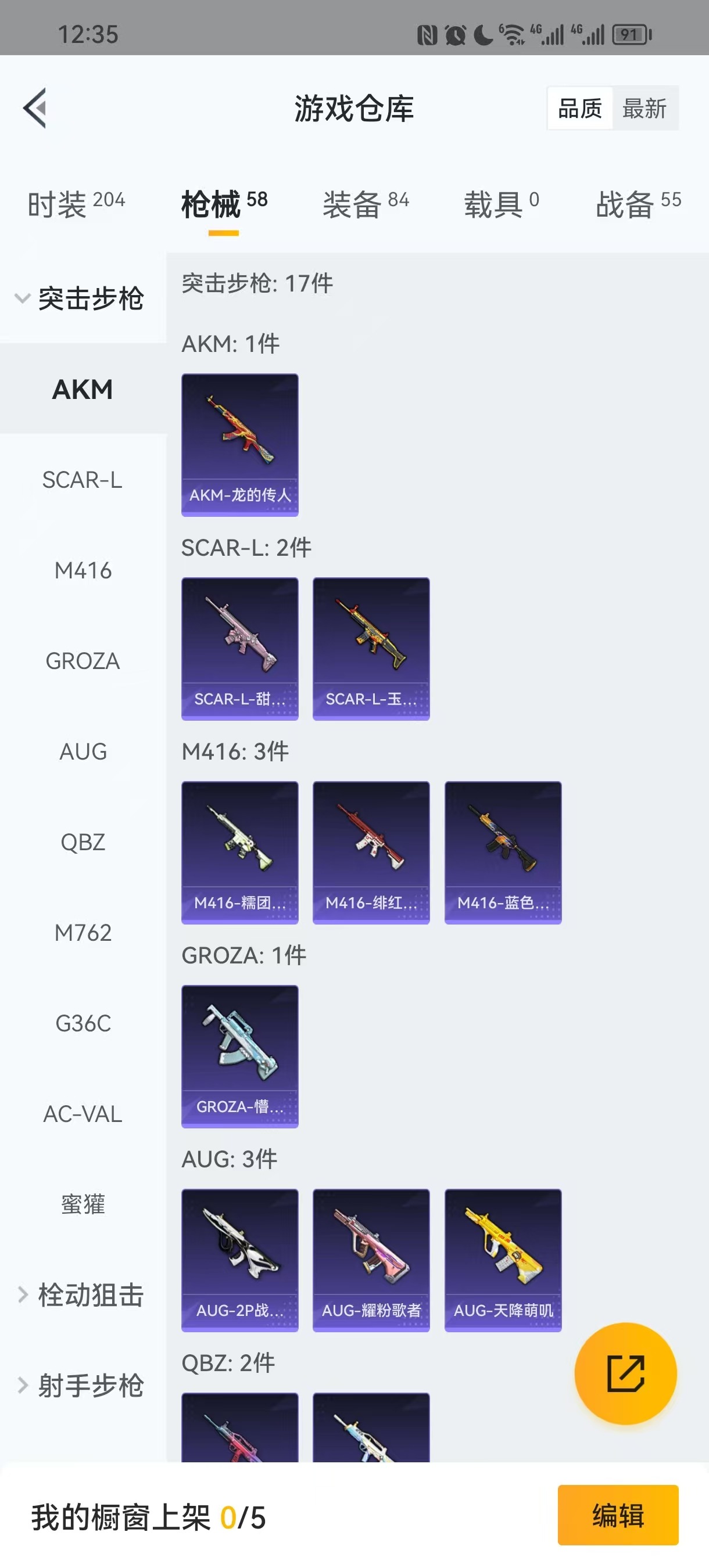Viewport: 709px width, 1568px height.
Task: Tap the 编辑 button
Action: click(618, 1515)
